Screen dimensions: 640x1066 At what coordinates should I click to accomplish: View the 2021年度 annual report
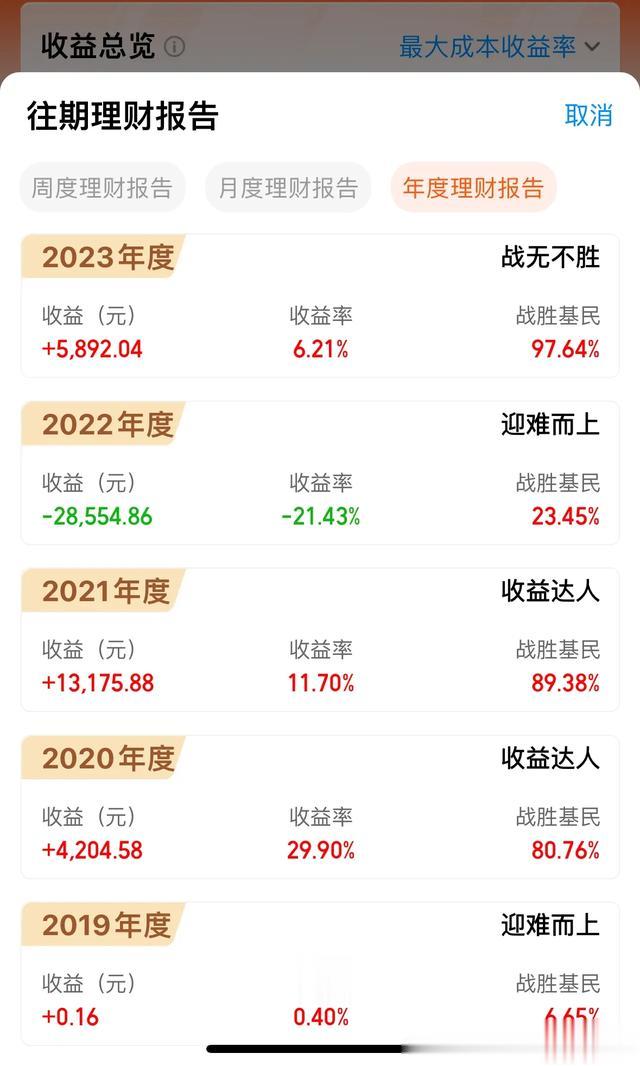[x=320, y=640]
